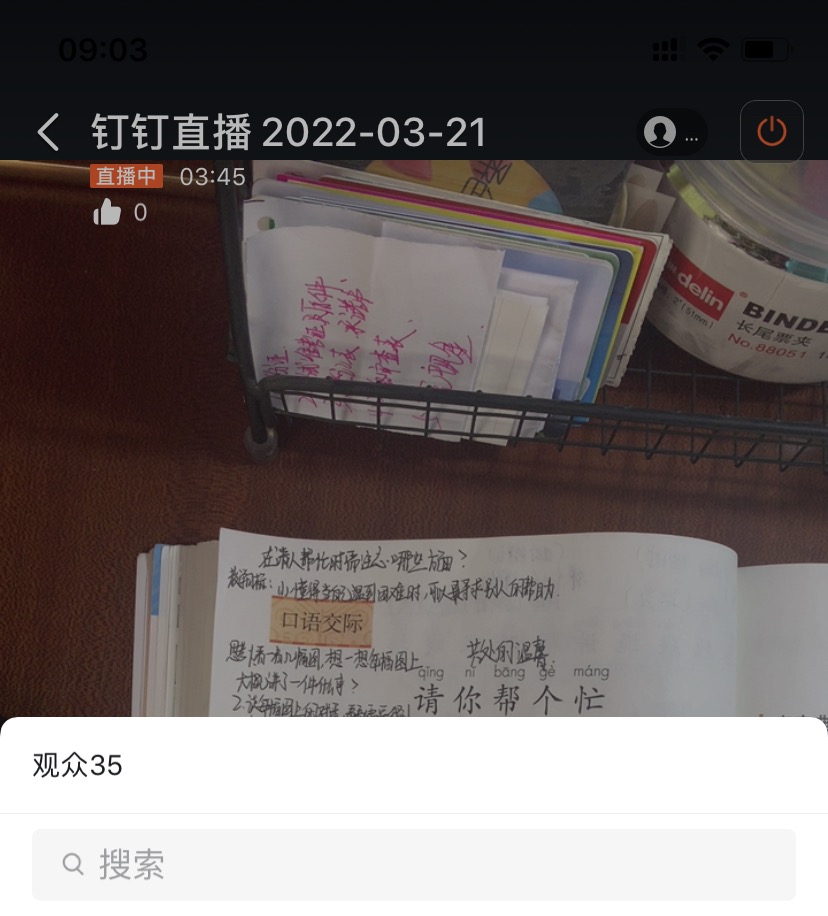Tap the back arrow to exit the live stream
The width and height of the screenshot is (828, 916).
click(x=46, y=131)
